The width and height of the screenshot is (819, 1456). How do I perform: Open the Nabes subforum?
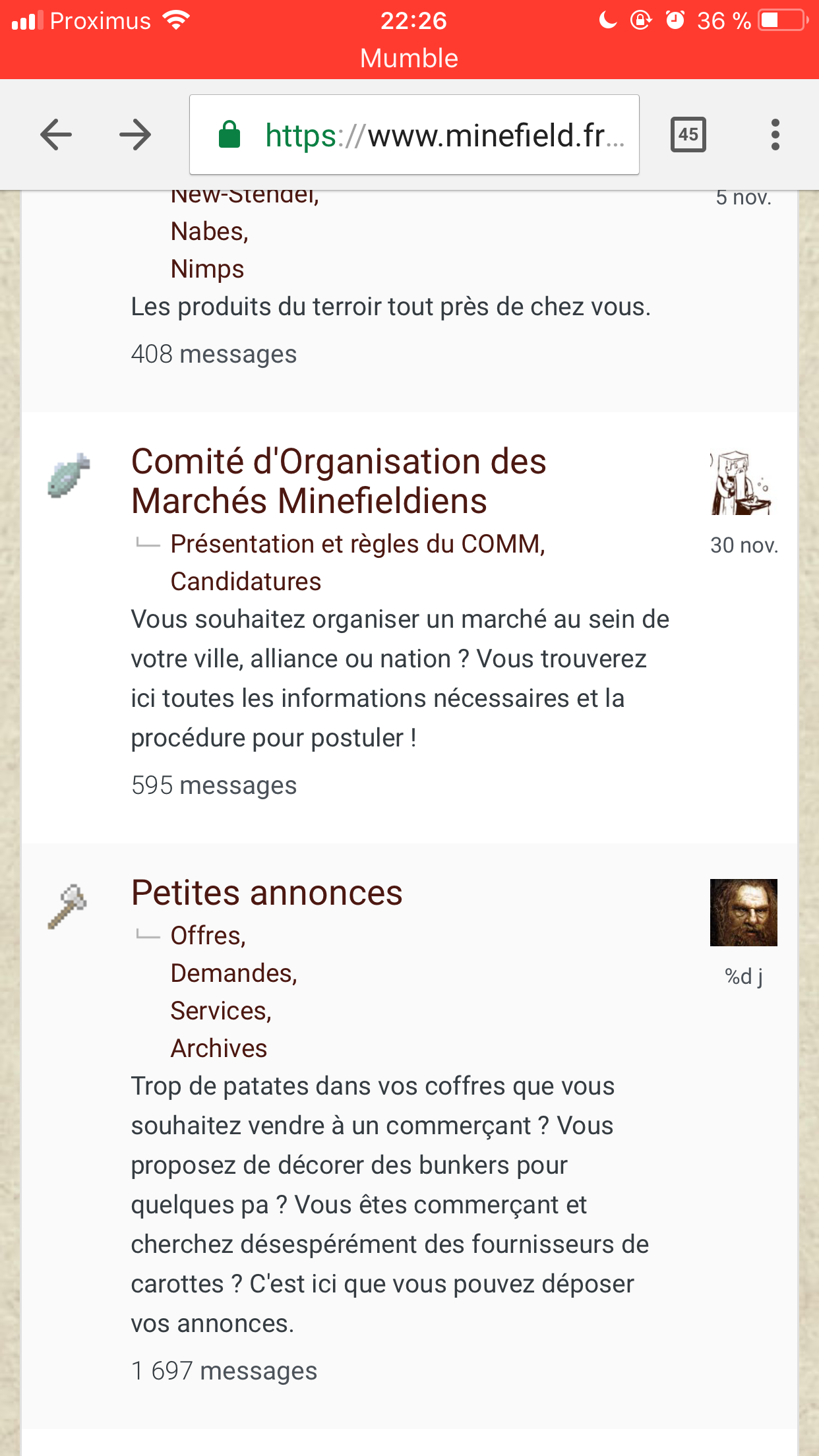209,231
